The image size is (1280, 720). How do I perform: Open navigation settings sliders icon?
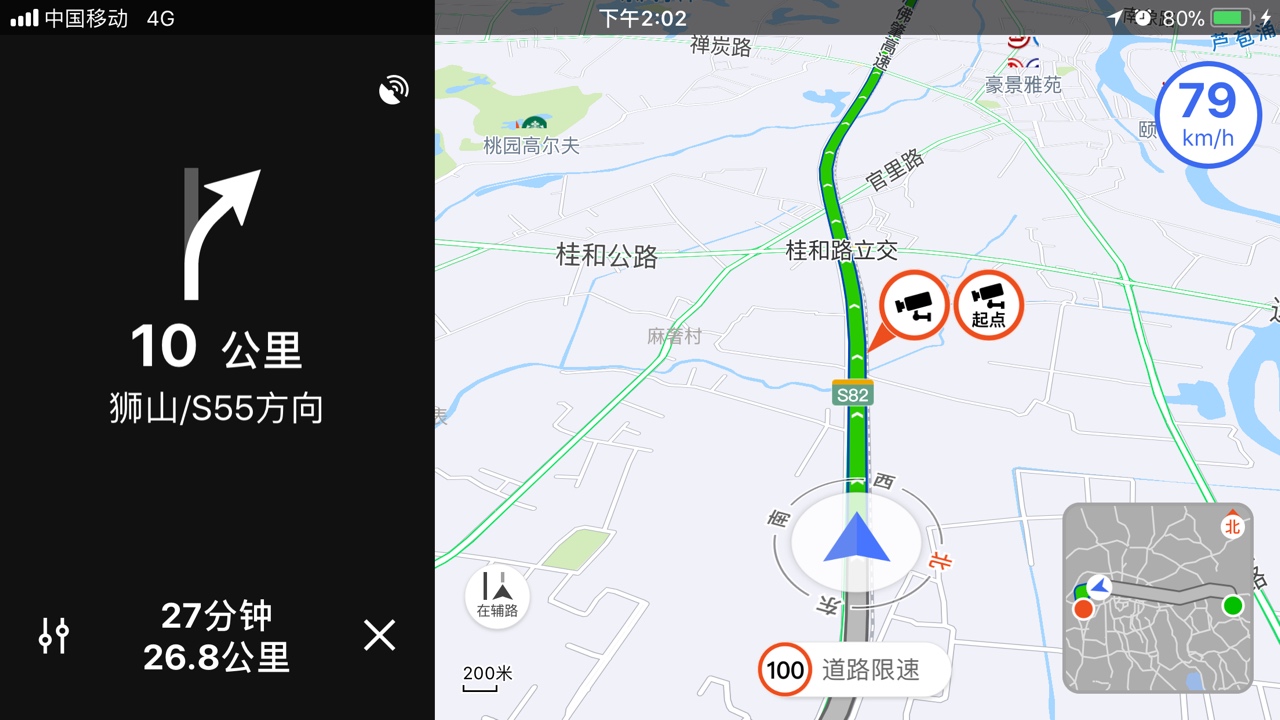pos(54,636)
